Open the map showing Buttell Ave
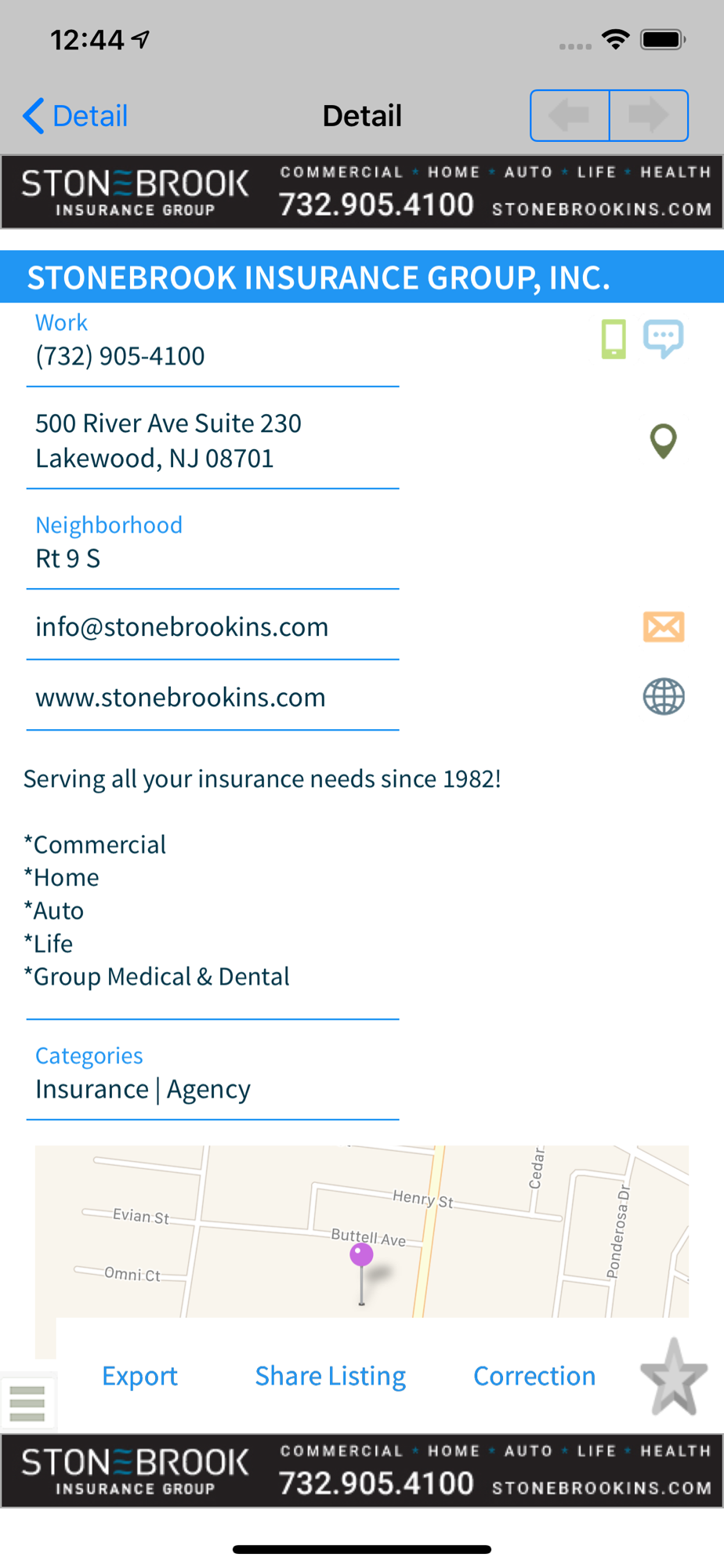This screenshot has width=724, height=1568. click(x=362, y=1231)
